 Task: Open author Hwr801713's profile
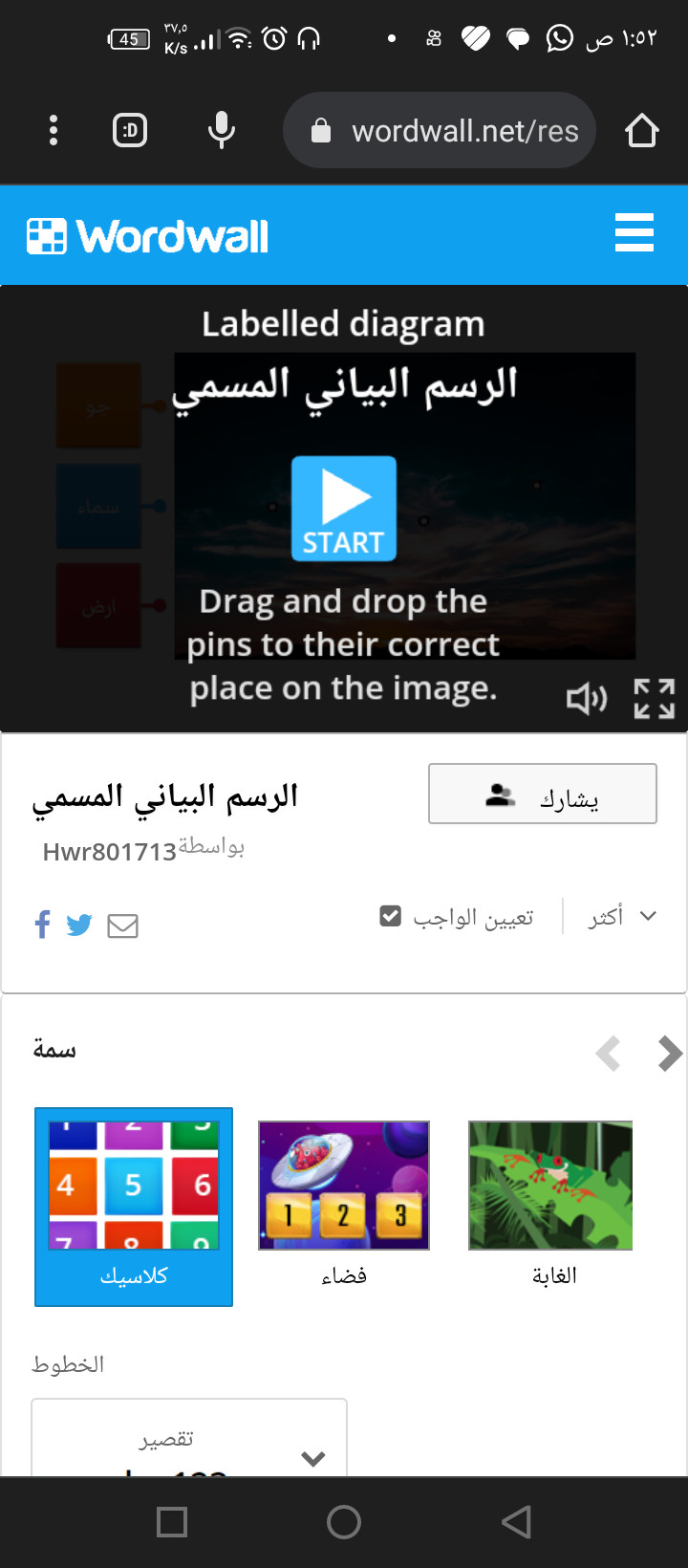click(x=110, y=852)
